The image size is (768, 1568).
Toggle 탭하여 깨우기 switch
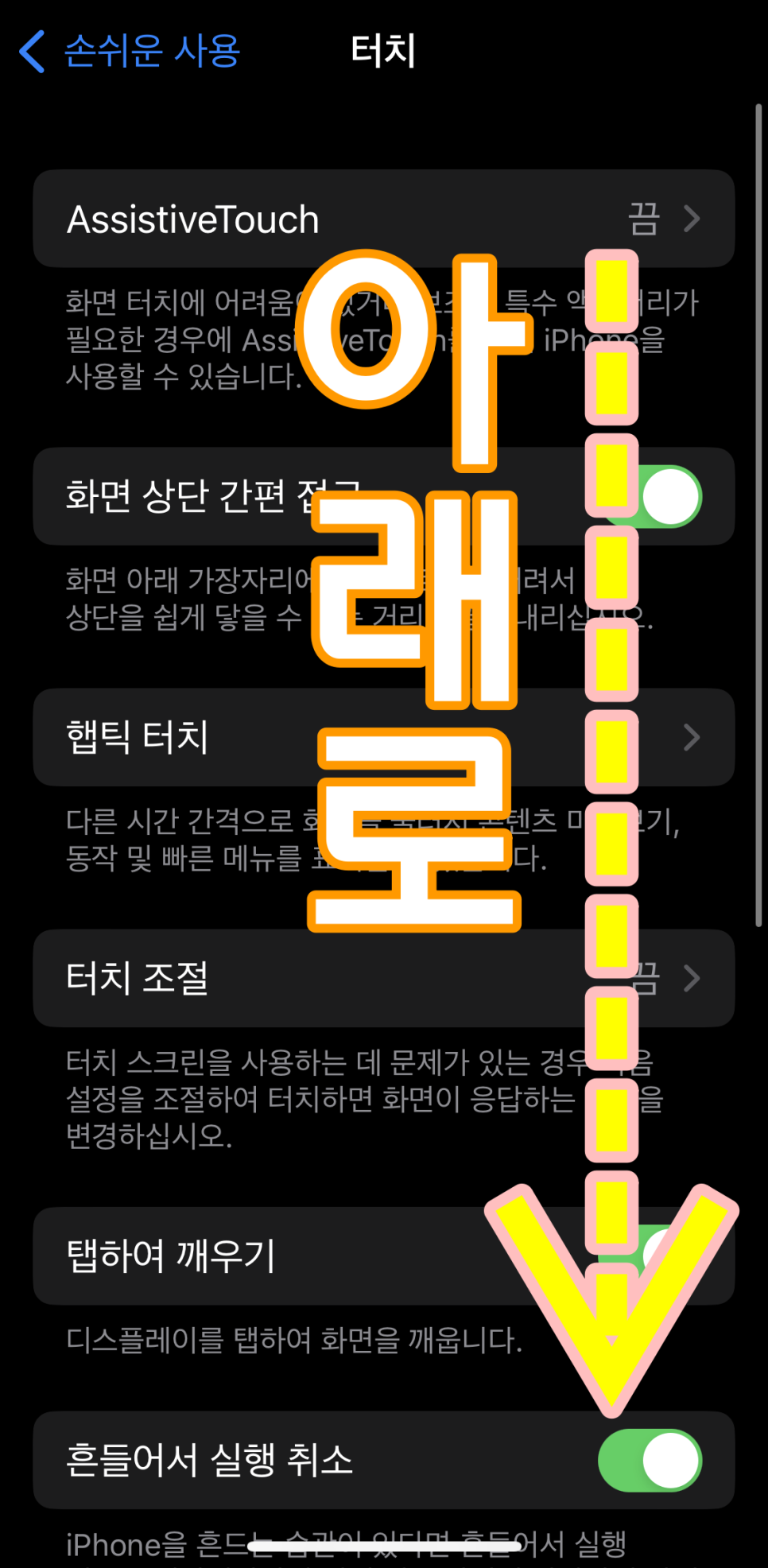pos(650,1256)
